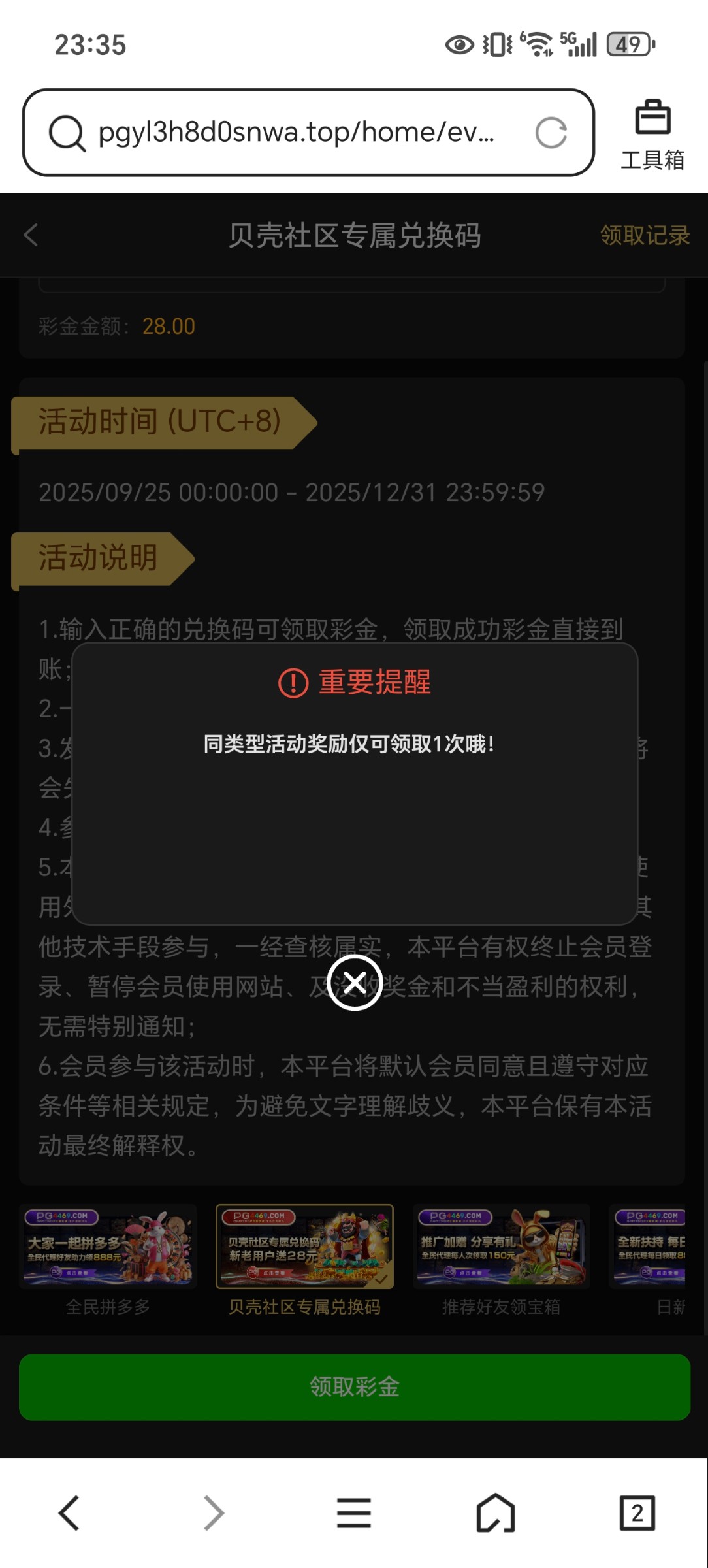Go forward with the browser forward arrow

[x=212, y=1514]
